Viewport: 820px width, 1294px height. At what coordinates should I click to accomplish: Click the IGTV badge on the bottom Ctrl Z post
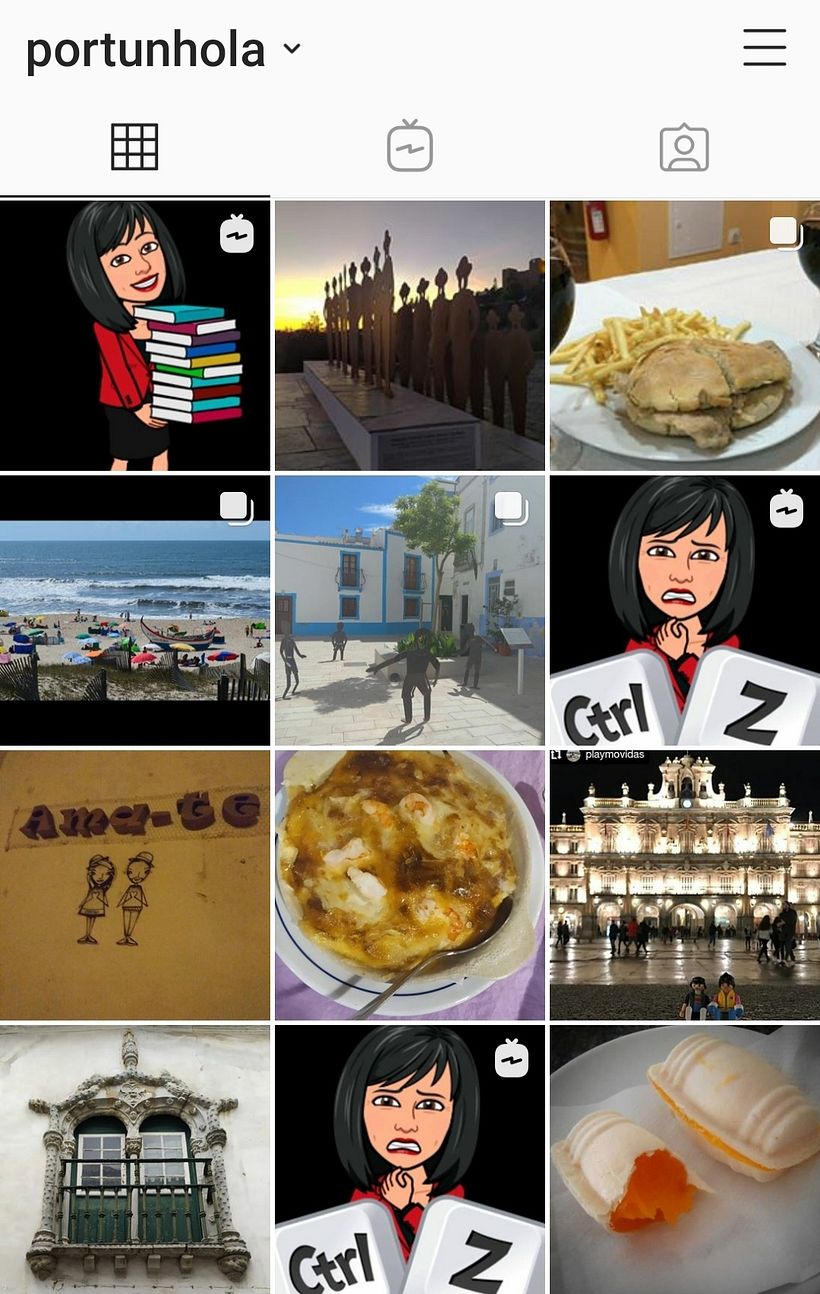coord(512,1057)
